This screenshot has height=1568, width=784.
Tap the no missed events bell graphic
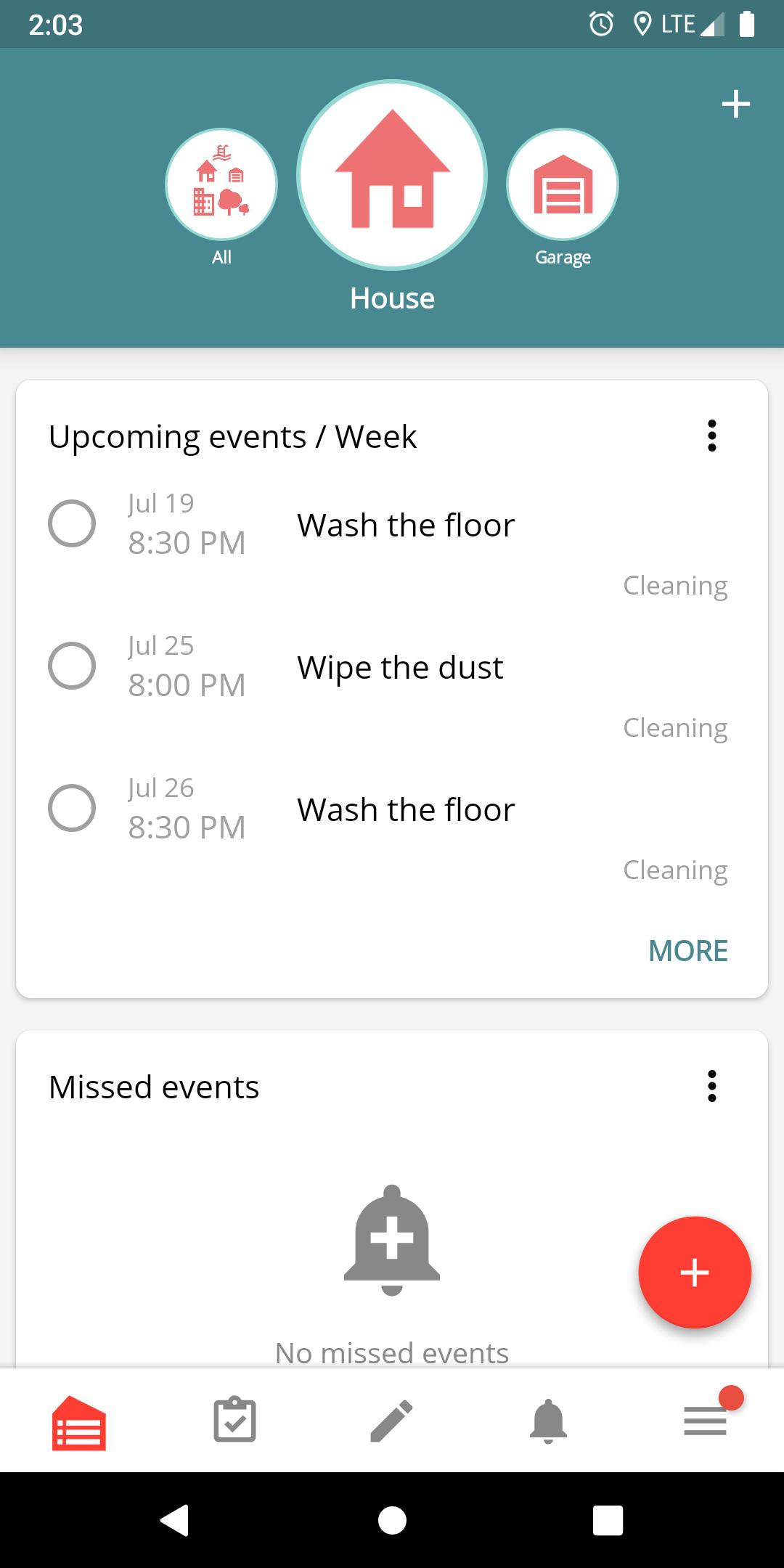[392, 1243]
